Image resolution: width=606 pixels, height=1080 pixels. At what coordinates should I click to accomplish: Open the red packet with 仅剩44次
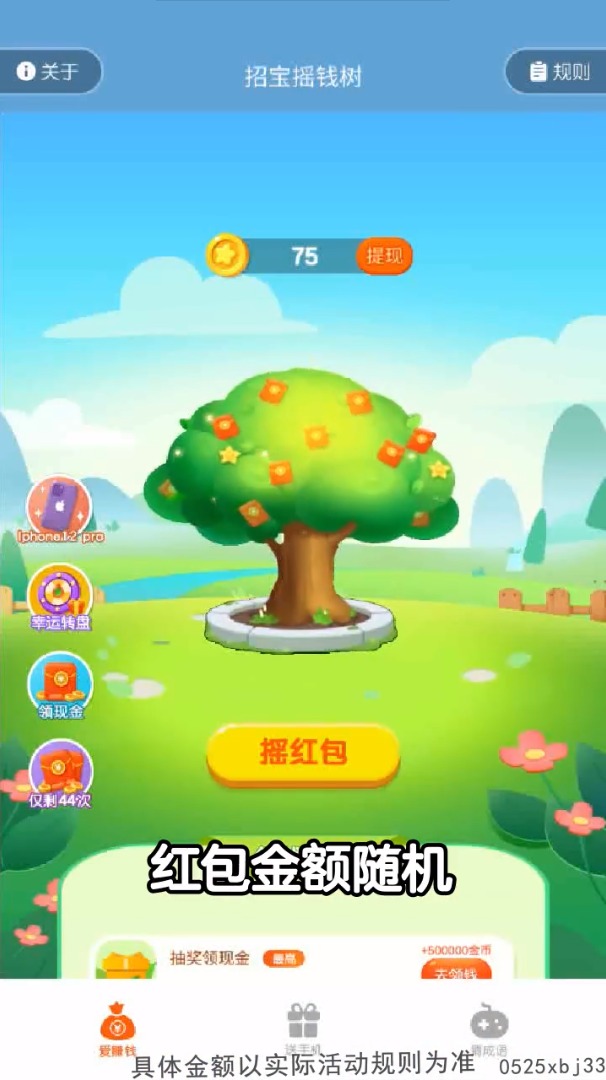click(x=59, y=772)
